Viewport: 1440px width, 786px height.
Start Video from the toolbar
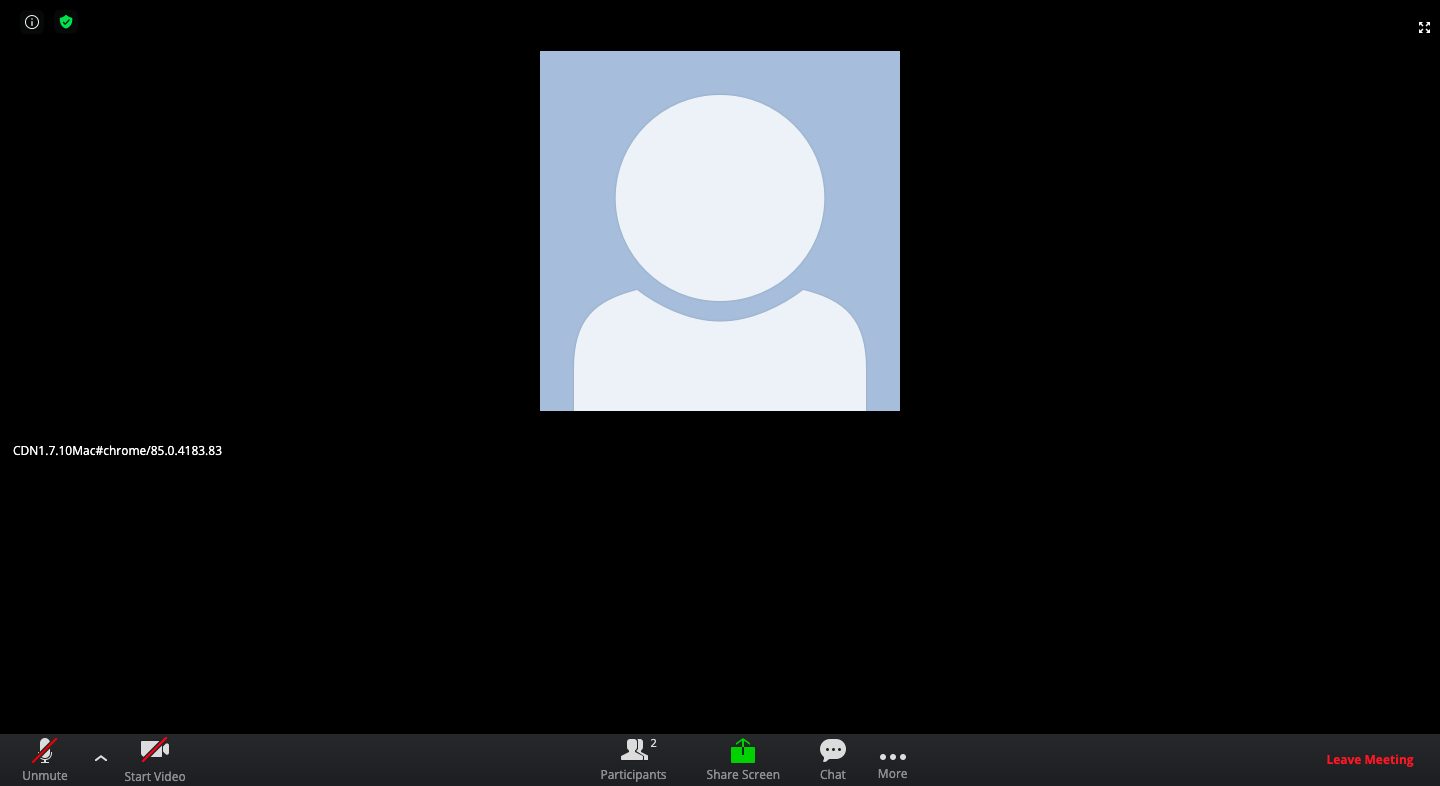point(155,759)
